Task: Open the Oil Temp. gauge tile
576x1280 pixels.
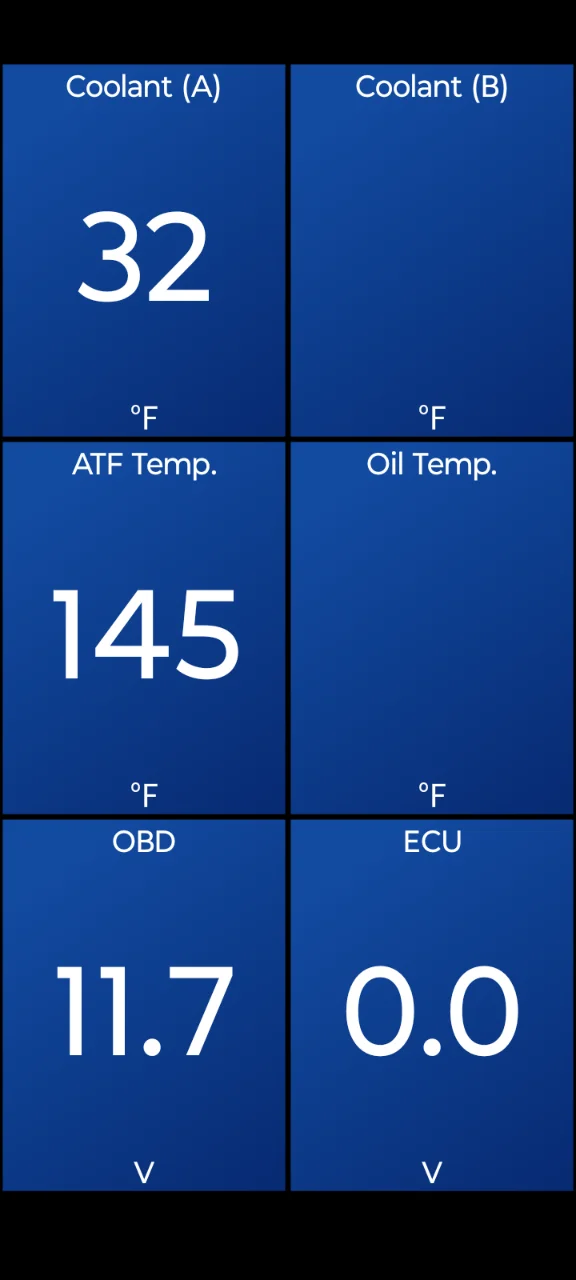Action: pos(432,628)
